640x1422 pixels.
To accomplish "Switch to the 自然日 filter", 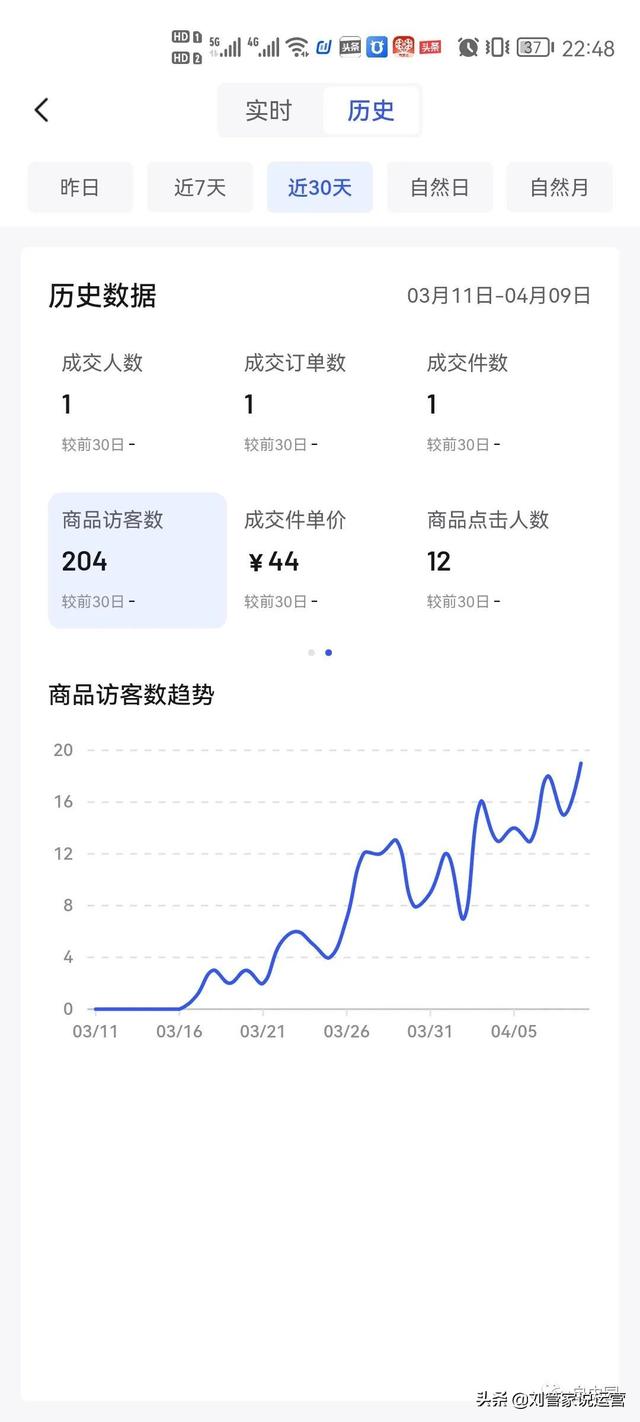I will [440, 187].
